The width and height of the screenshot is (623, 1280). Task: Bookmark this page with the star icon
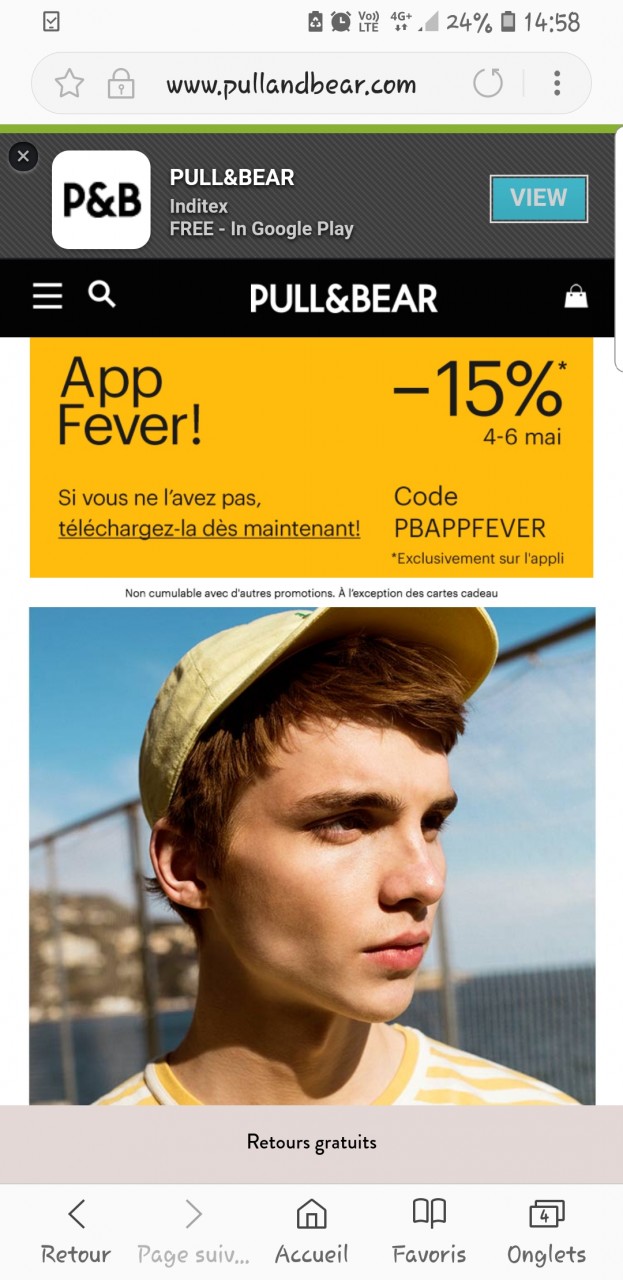69,84
